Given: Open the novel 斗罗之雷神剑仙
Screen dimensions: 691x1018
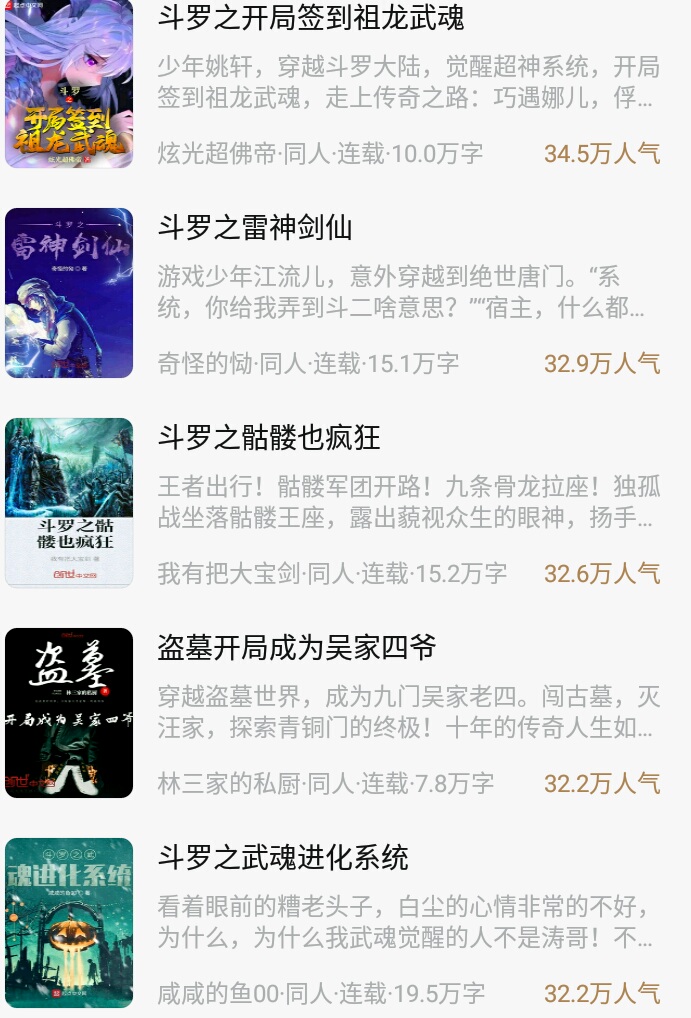Looking at the screenshot, I should click(x=255, y=228).
